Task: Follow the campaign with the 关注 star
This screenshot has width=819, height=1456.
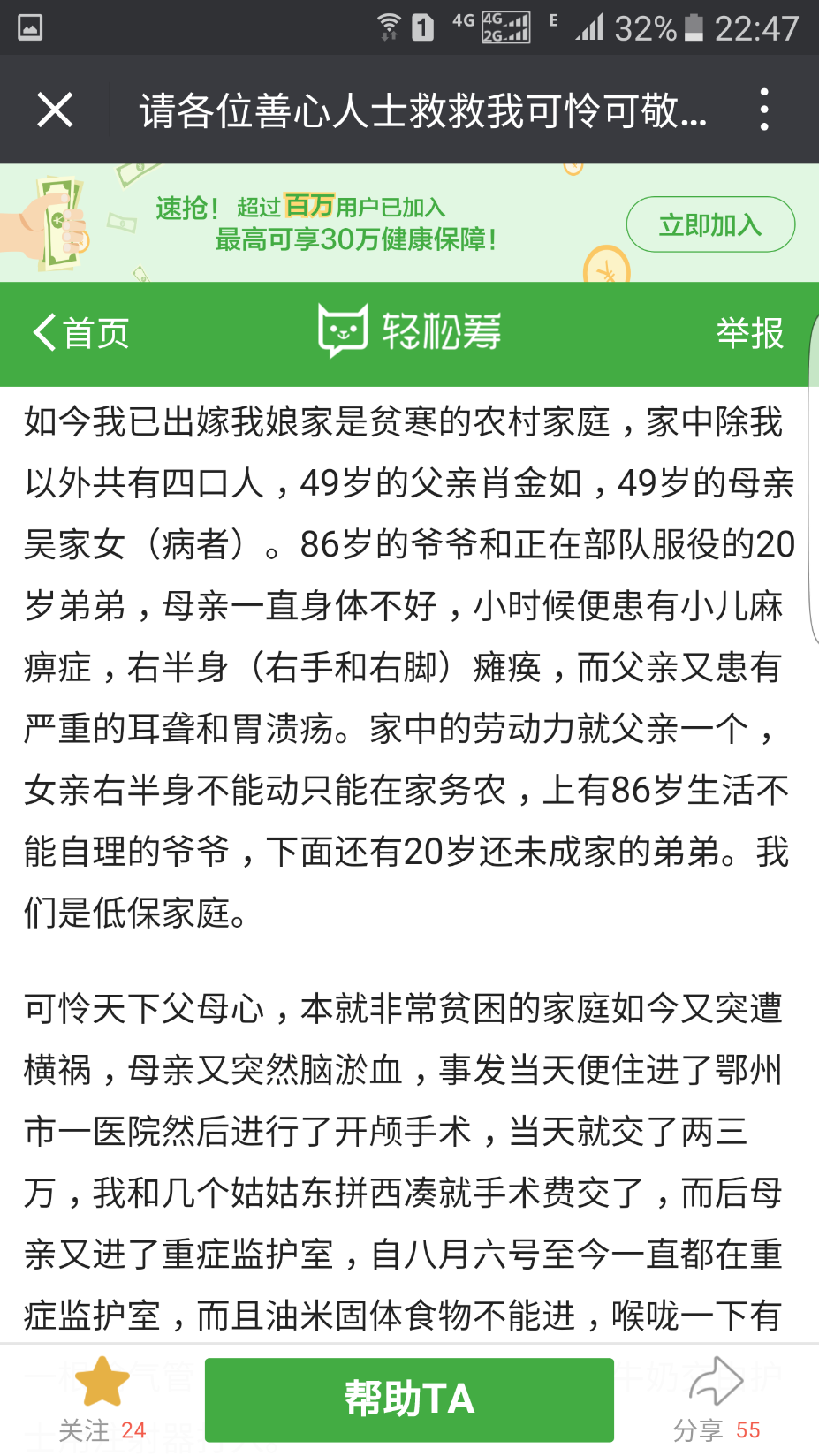Action: tap(102, 1399)
